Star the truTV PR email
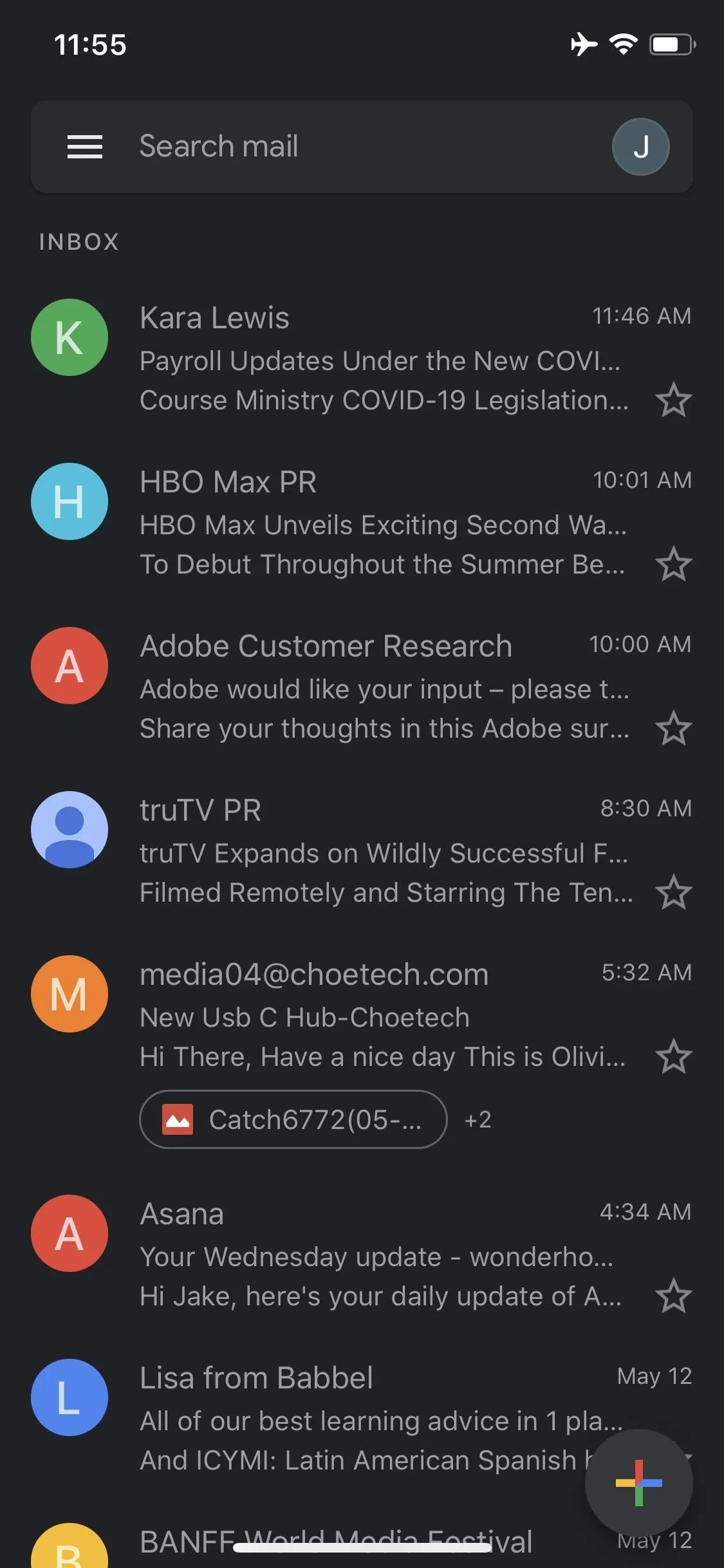Screen dimensions: 724x1568 (x=673, y=893)
